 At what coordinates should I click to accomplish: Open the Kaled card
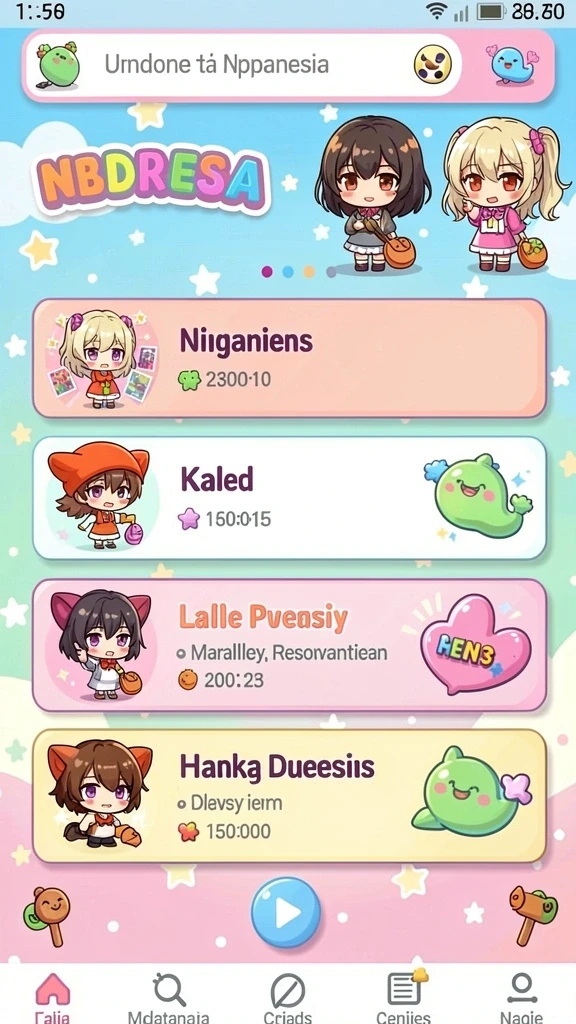pyautogui.click(x=289, y=498)
